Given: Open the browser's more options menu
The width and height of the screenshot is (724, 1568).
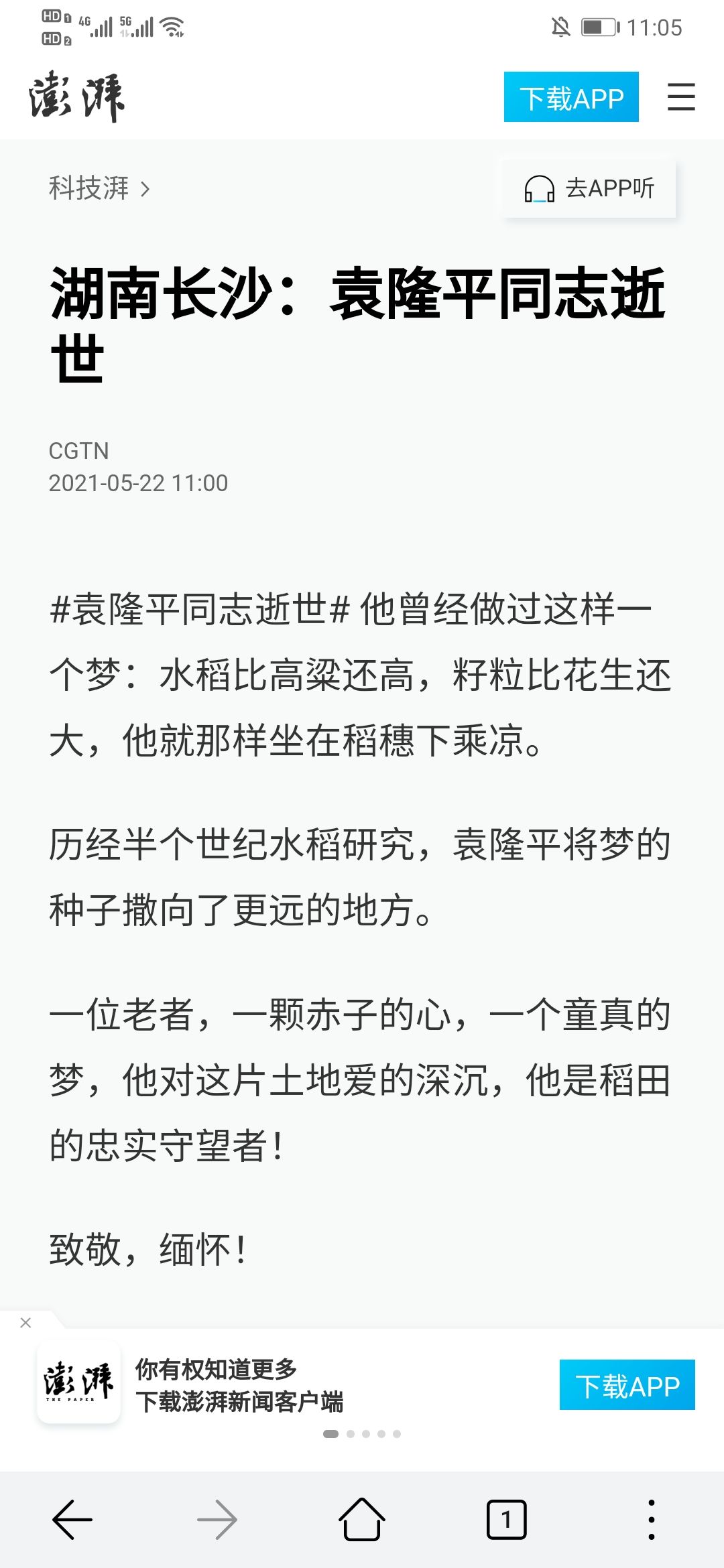Looking at the screenshot, I should click(x=651, y=1520).
